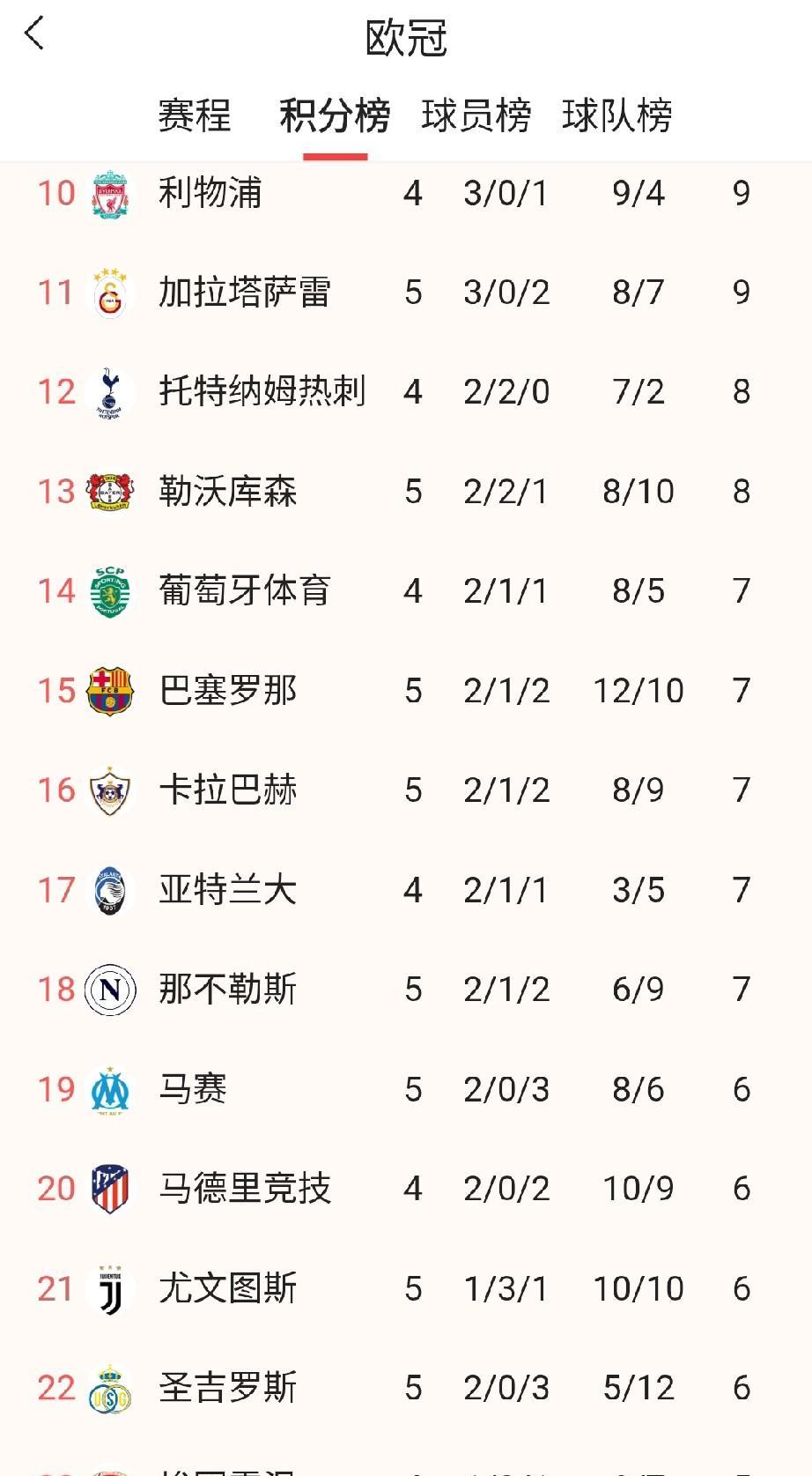The width and height of the screenshot is (812, 1476).
Task: Click the Union Saint-Gilloise crest
Action: click(107, 1387)
